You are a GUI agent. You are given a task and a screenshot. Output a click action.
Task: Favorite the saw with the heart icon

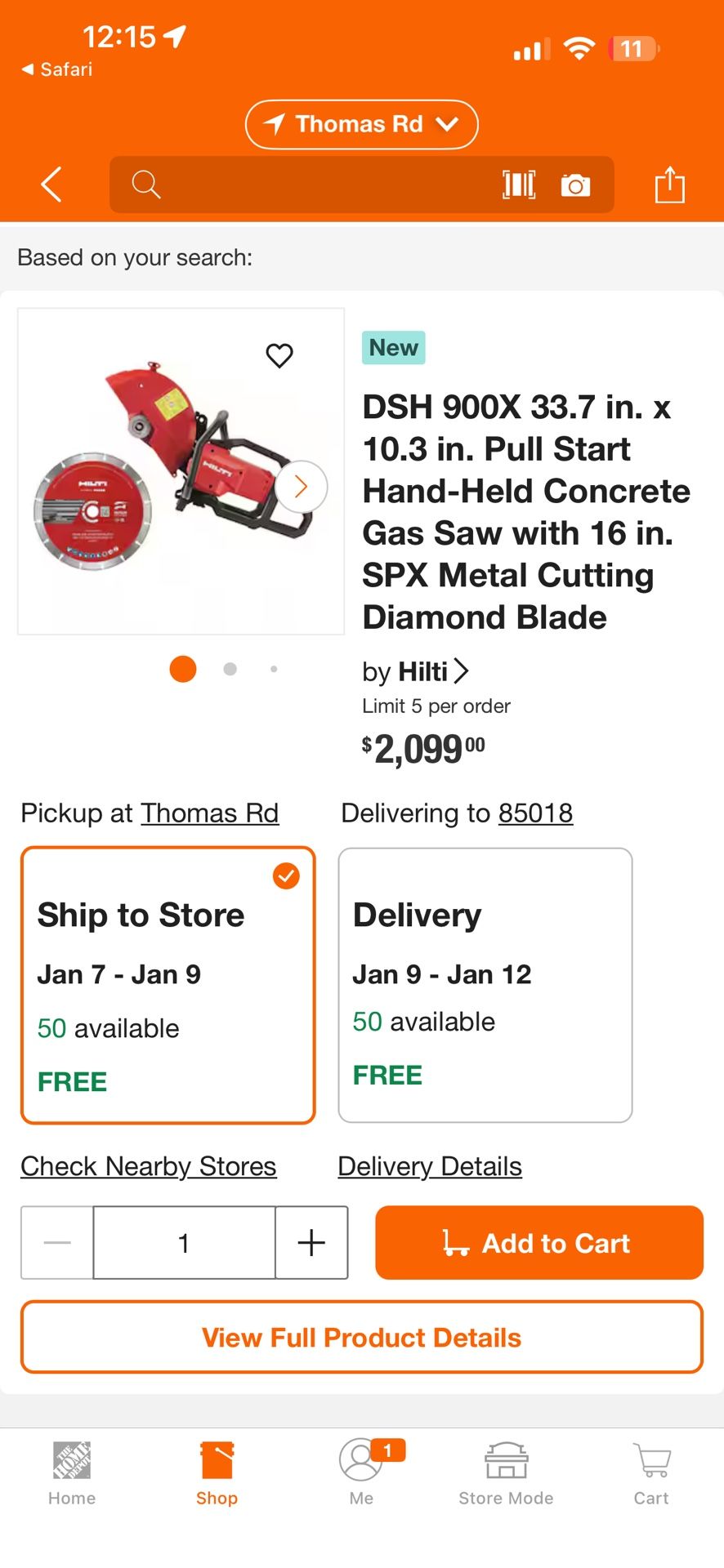coord(279,355)
